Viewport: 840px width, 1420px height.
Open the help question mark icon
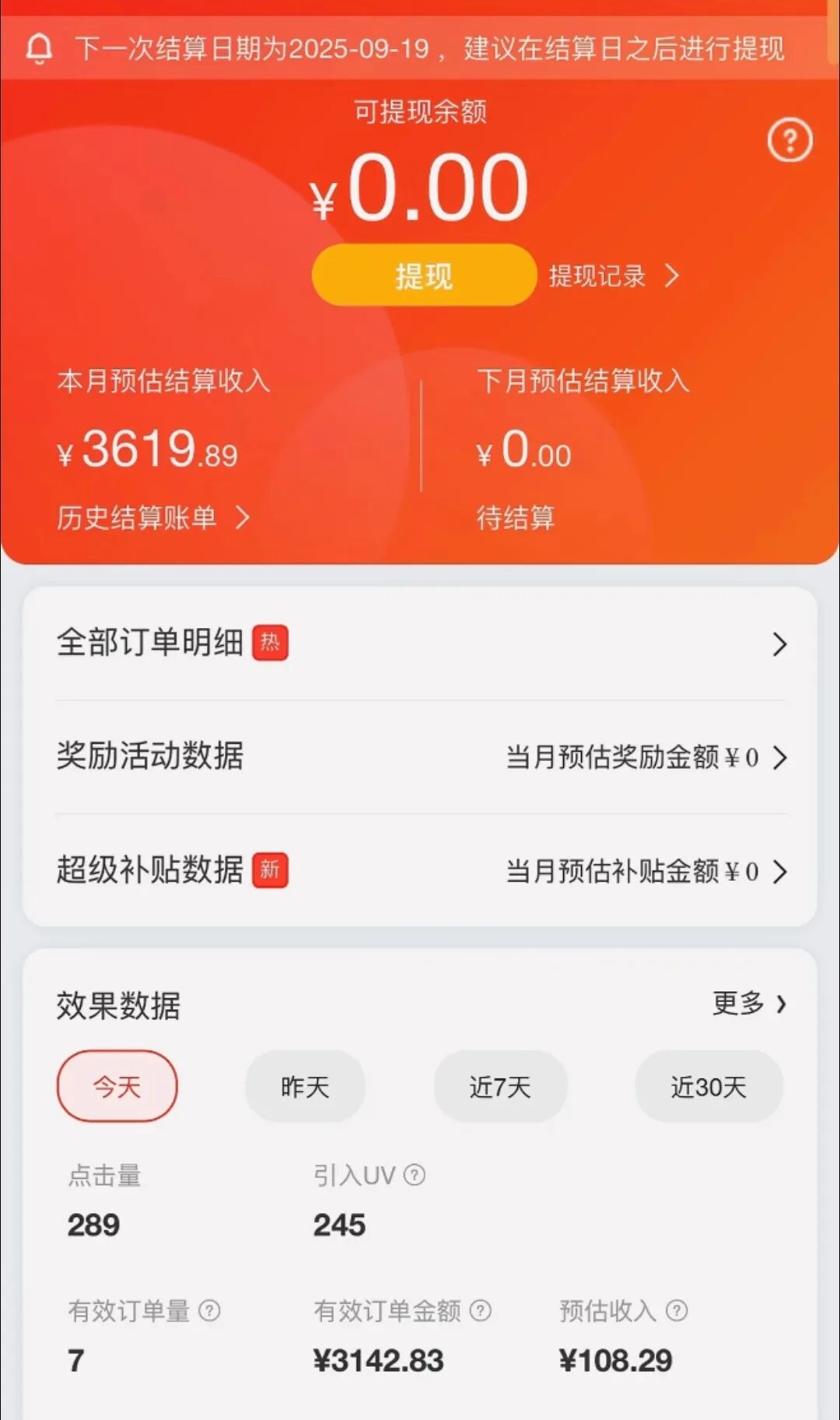789,140
